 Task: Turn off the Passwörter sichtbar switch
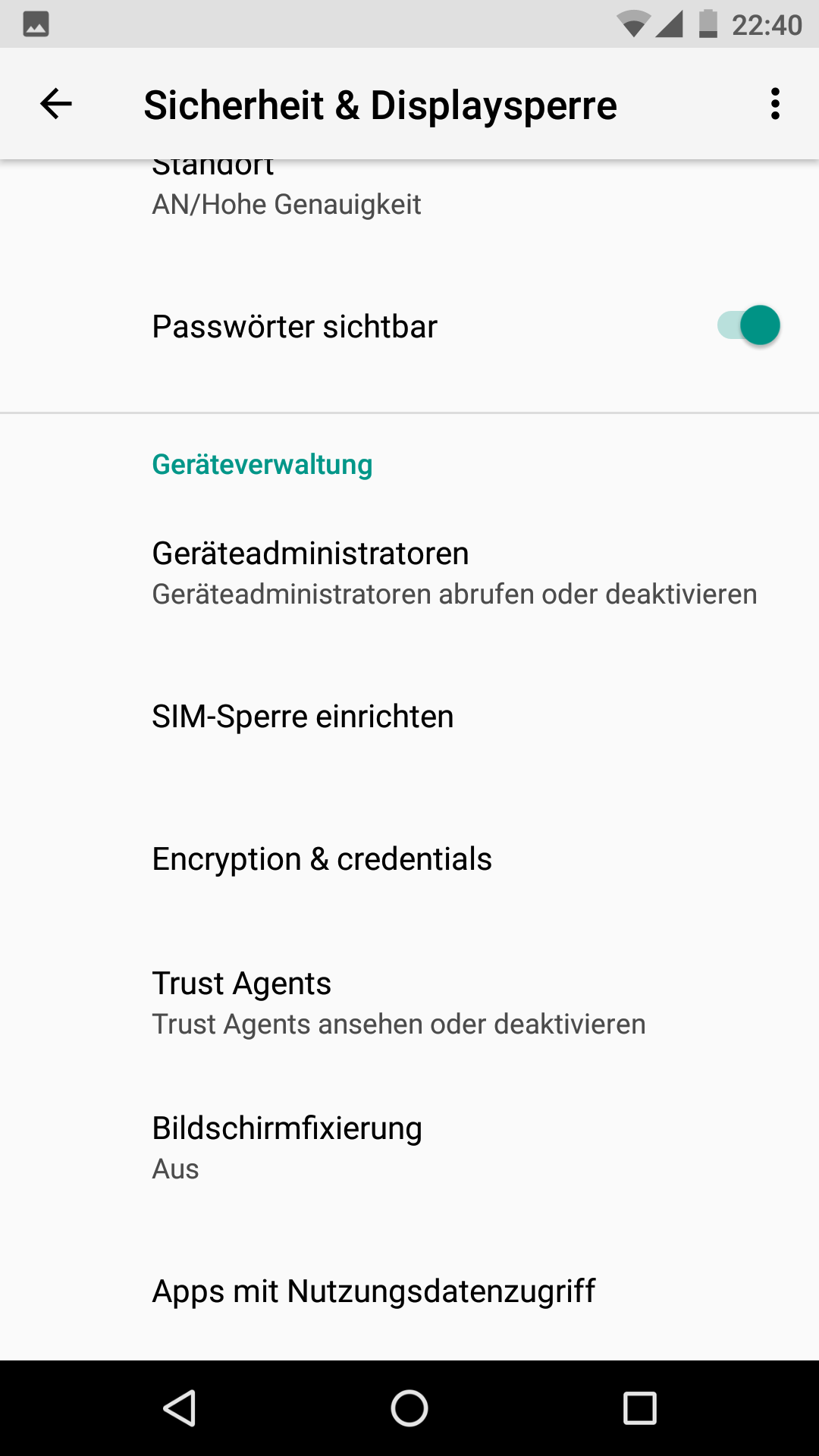(748, 326)
